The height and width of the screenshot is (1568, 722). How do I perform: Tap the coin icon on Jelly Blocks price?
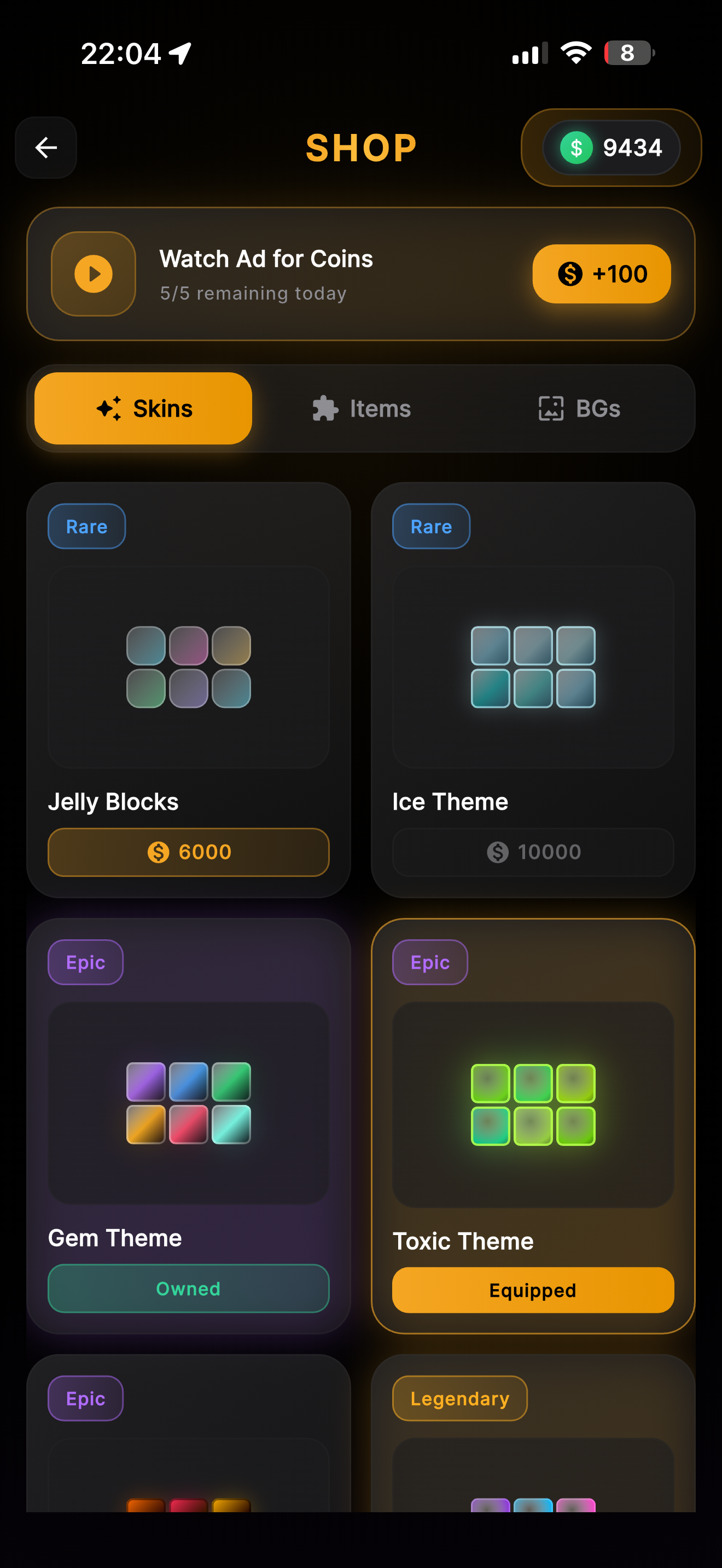click(160, 852)
